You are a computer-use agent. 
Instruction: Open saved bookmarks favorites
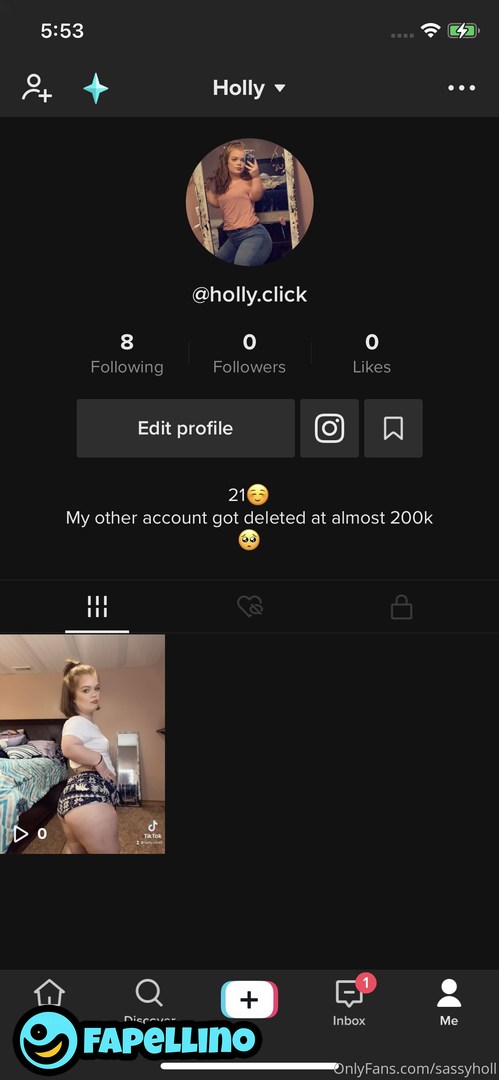(x=393, y=428)
